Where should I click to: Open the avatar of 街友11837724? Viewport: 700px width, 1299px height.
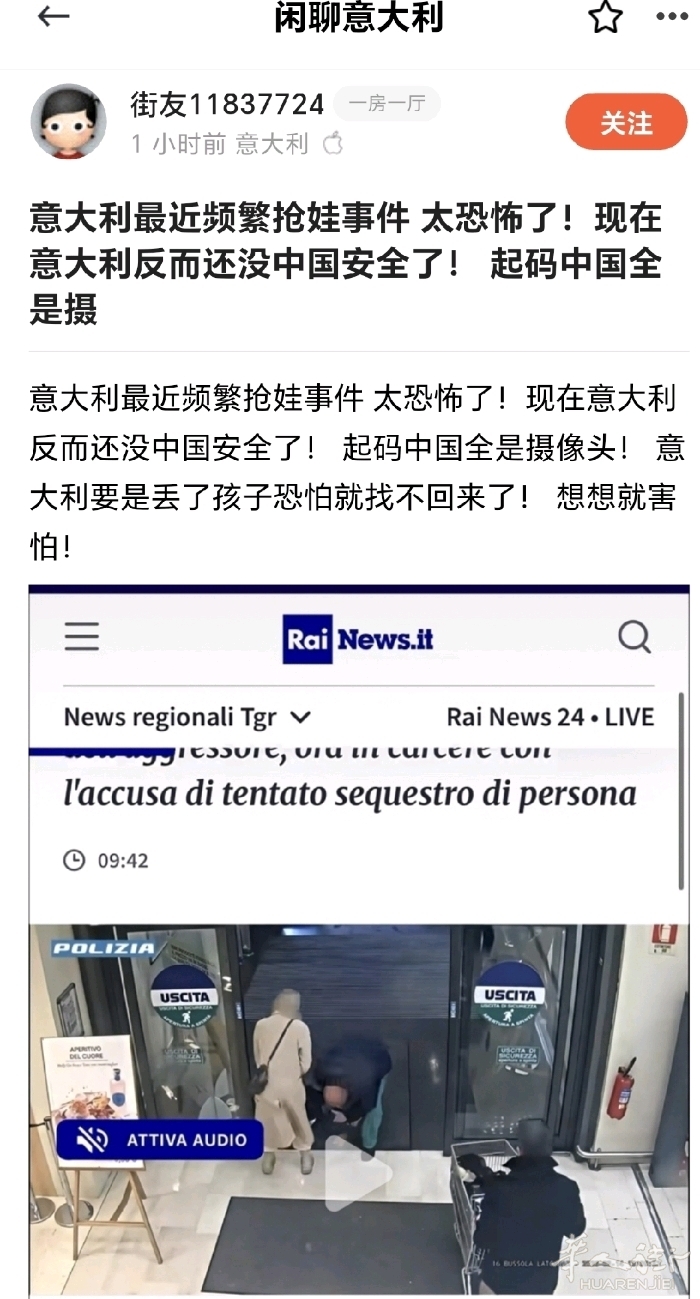click(68, 122)
